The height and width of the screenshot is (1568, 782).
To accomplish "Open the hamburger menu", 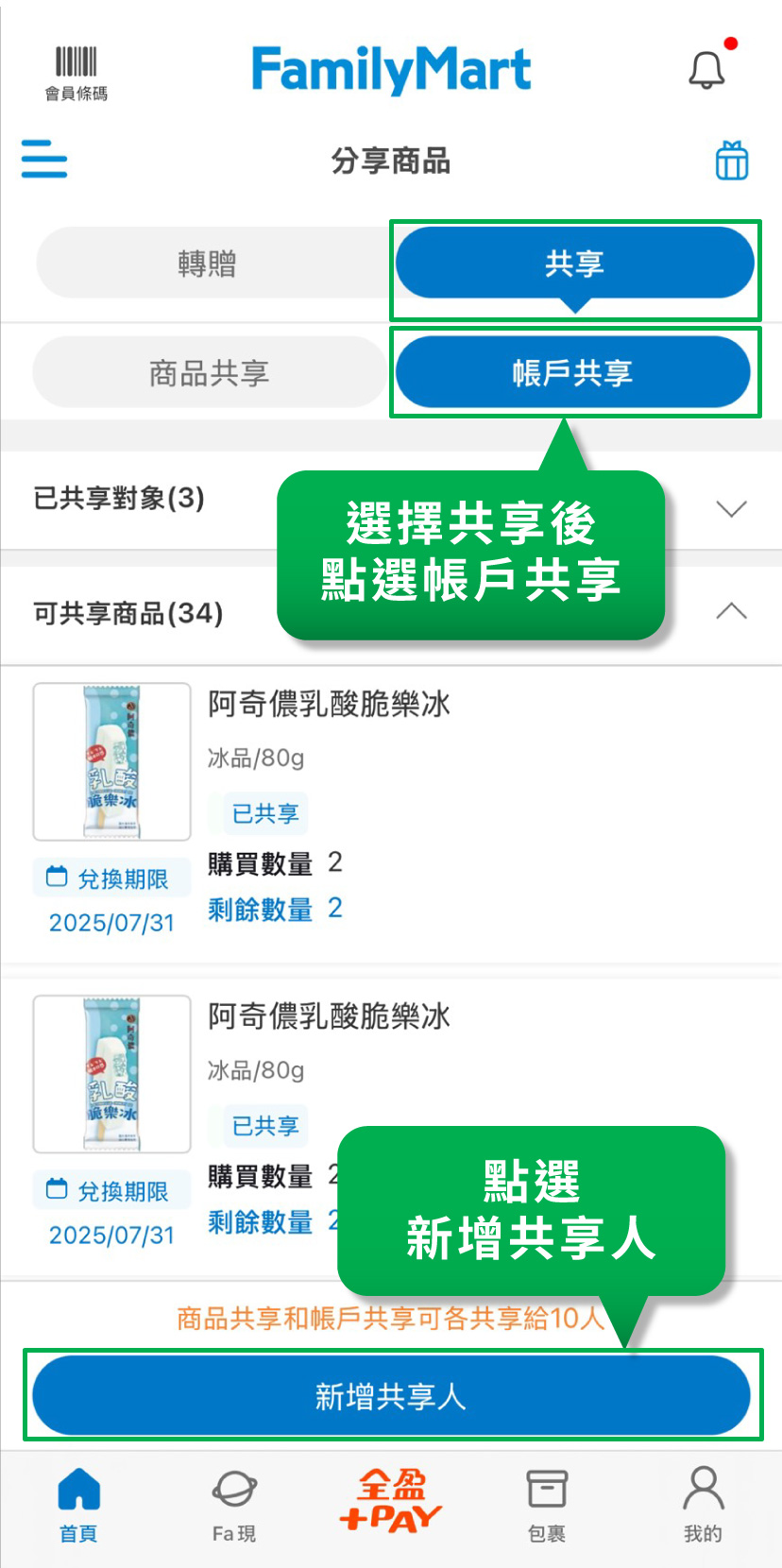I will pos(44,159).
